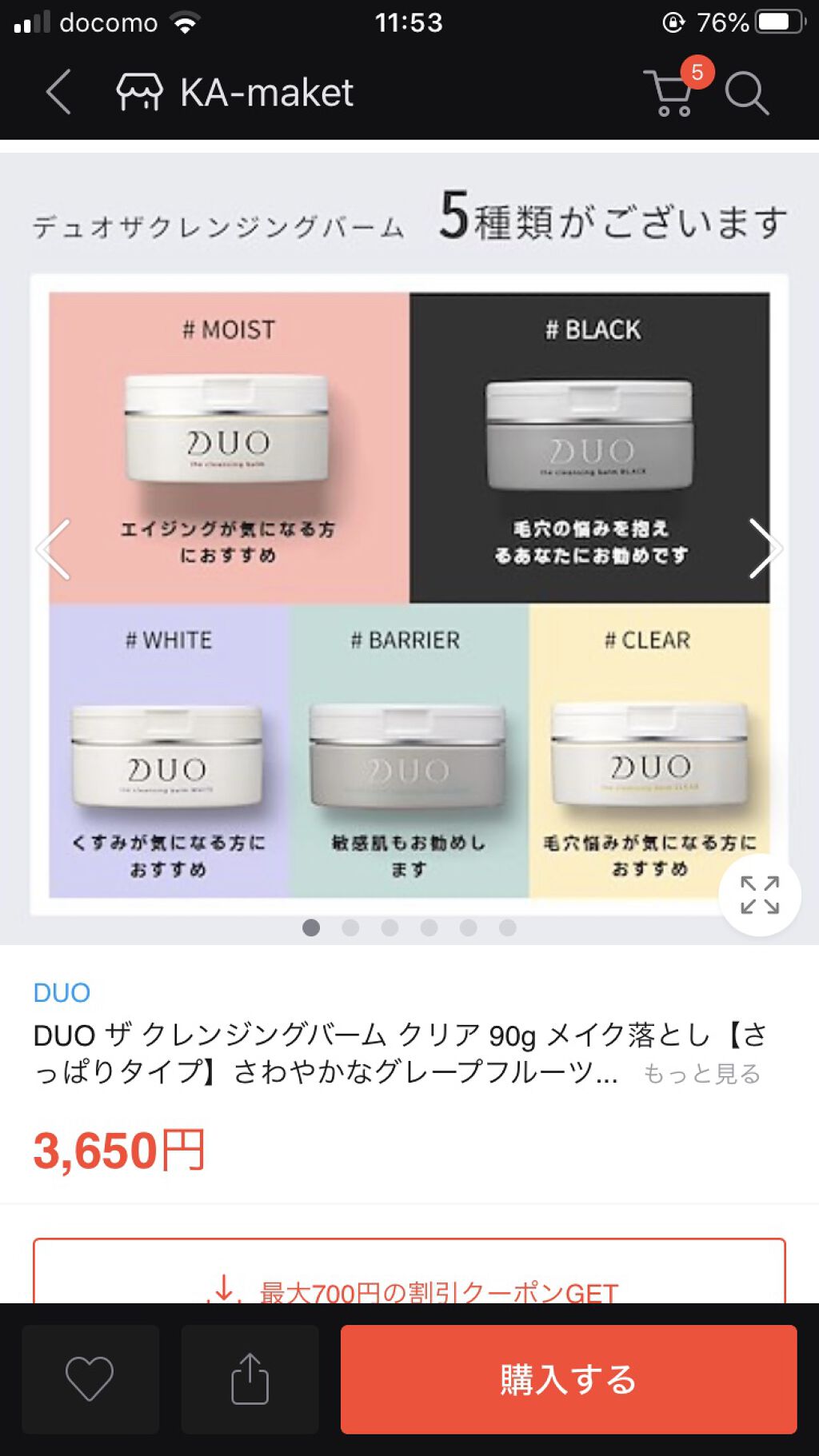
Task: Open the DUO brand link
Action: 62,992
